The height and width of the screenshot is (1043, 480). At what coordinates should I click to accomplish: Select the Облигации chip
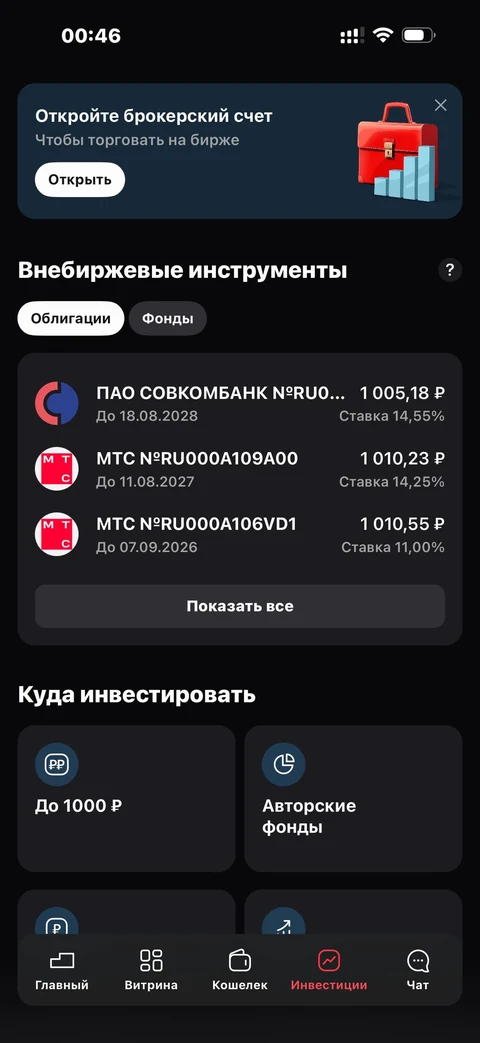pyautogui.click(x=70, y=319)
